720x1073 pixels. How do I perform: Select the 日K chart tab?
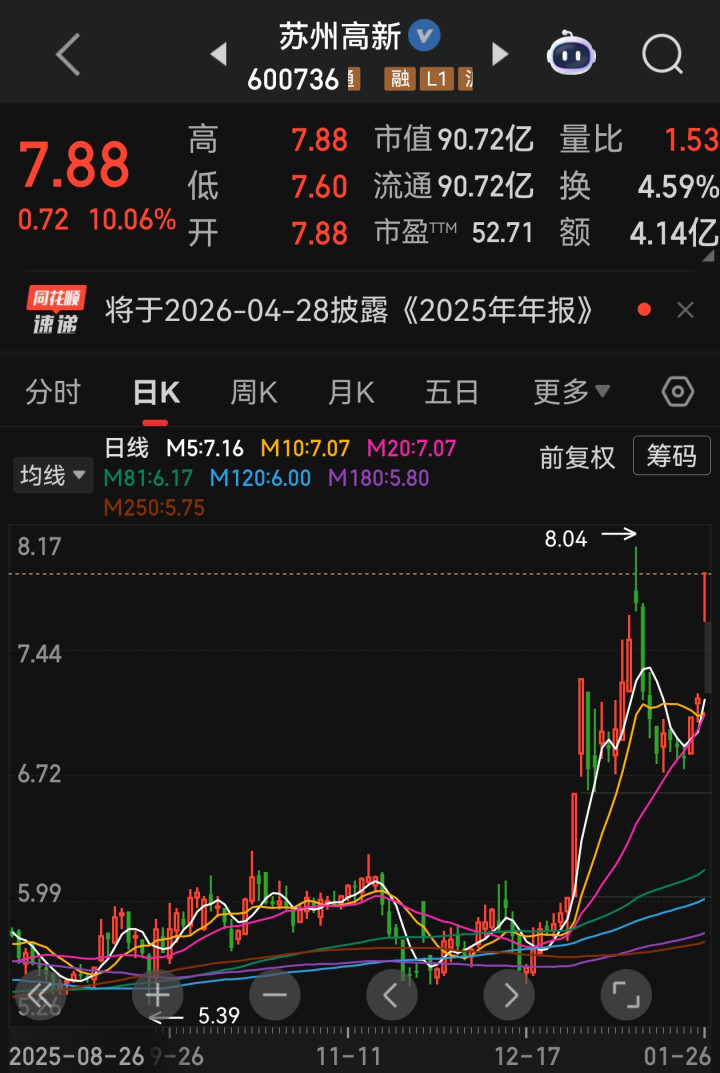[x=156, y=392]
